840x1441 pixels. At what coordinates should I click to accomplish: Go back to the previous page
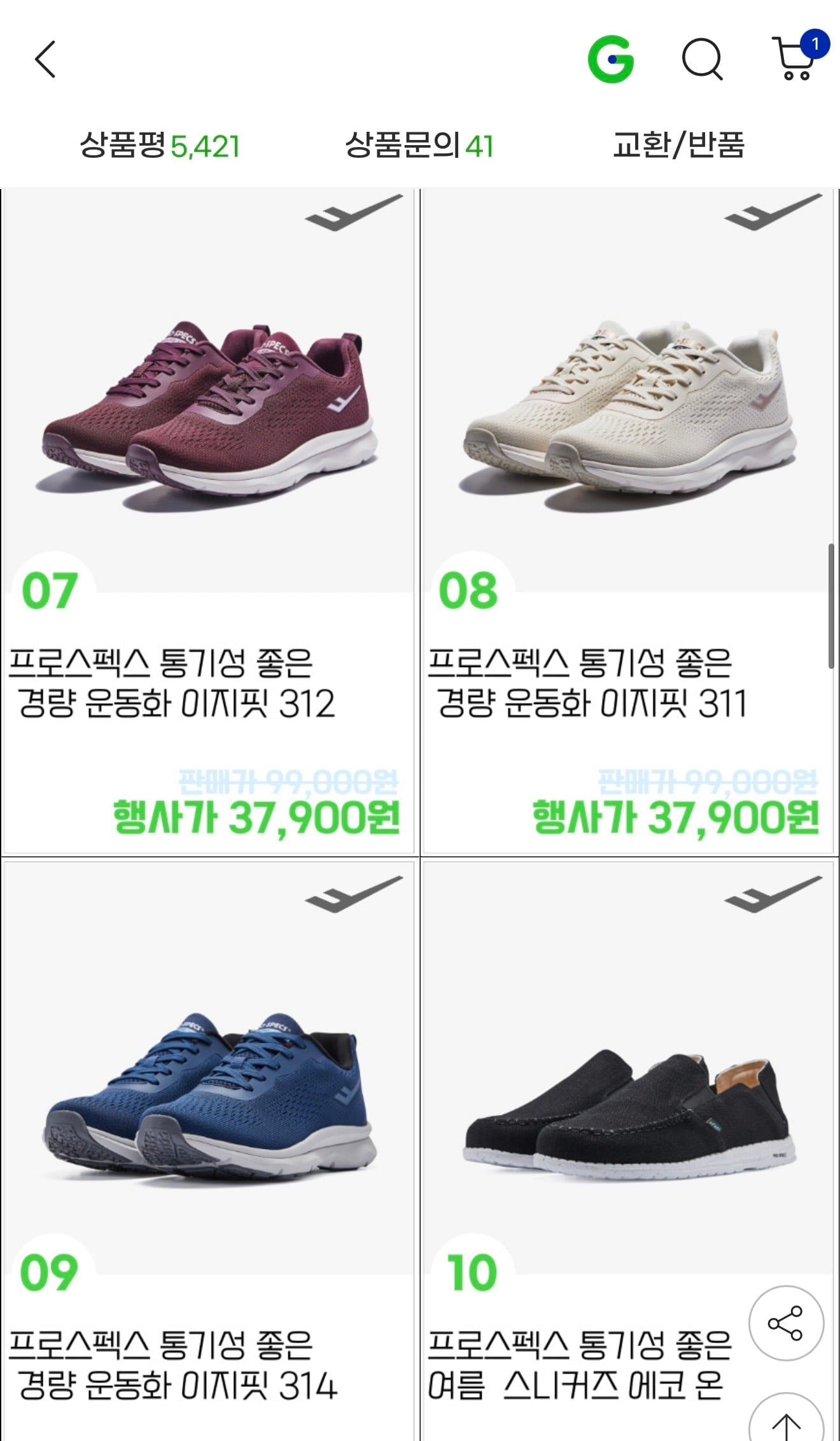tap(45, 59)
